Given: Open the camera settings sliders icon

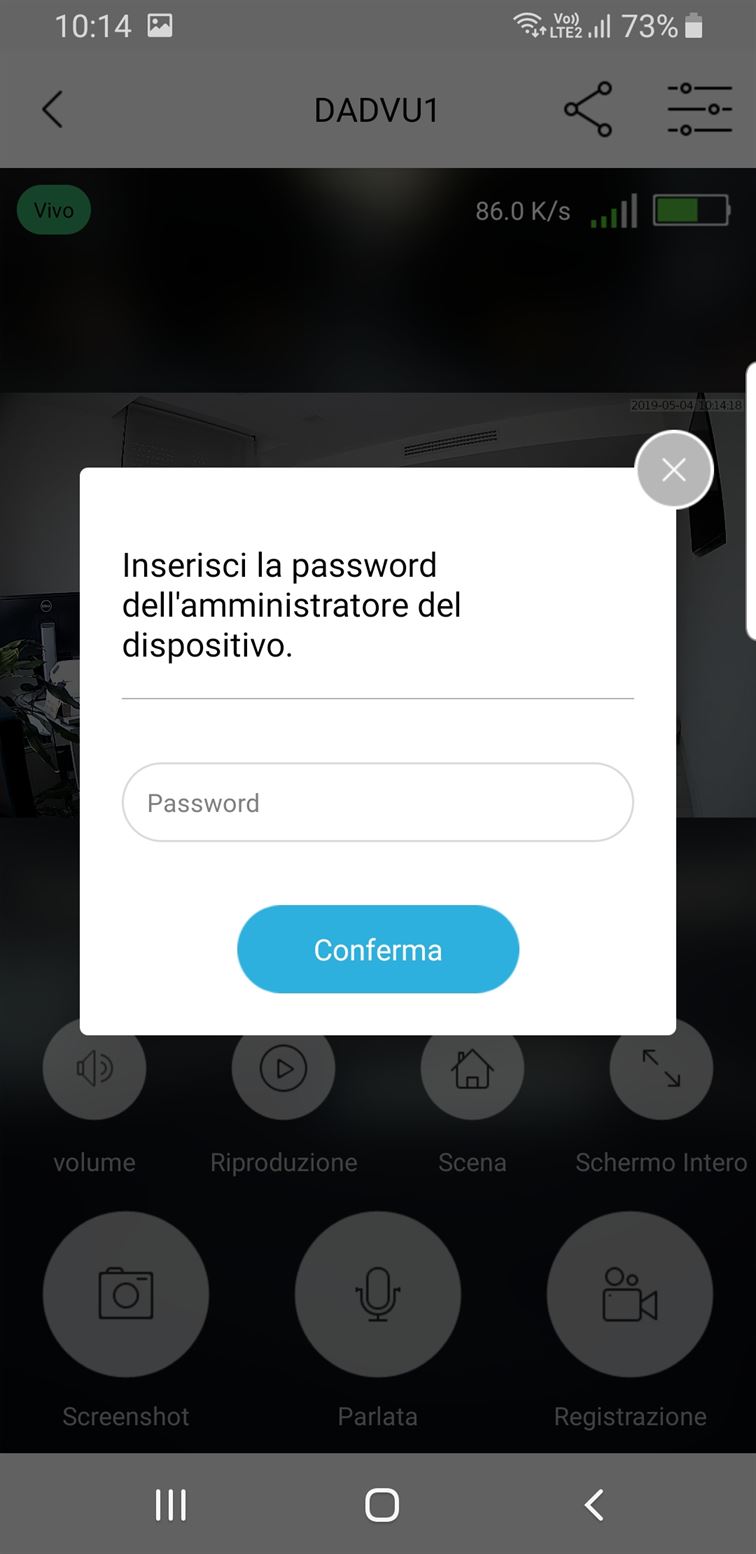Looking at the screenshot, I should [x=699, y=109].
